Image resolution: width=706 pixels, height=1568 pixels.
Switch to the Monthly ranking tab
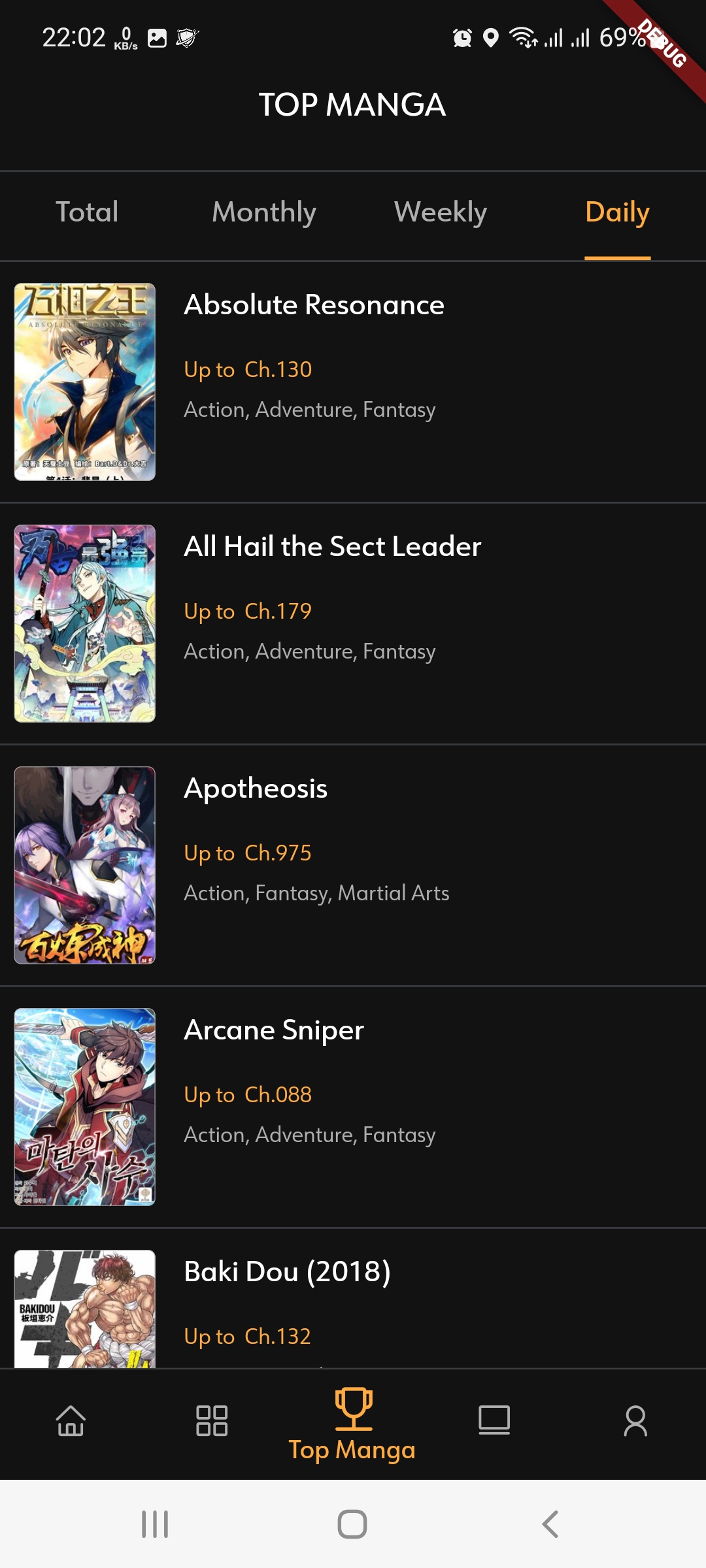(x=264, y=212)
